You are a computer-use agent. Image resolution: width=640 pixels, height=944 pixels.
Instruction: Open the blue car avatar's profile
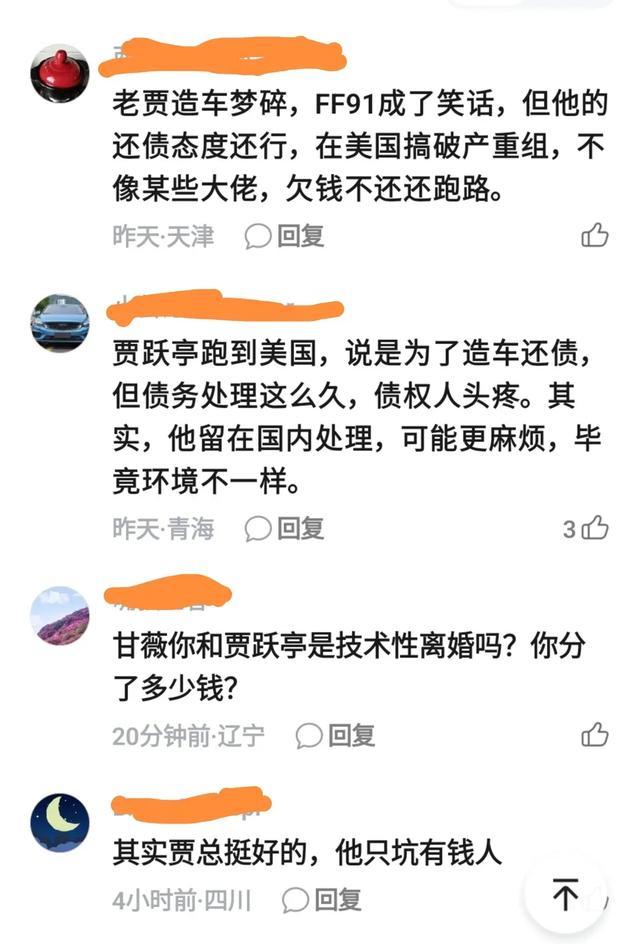tap(60, 323)
